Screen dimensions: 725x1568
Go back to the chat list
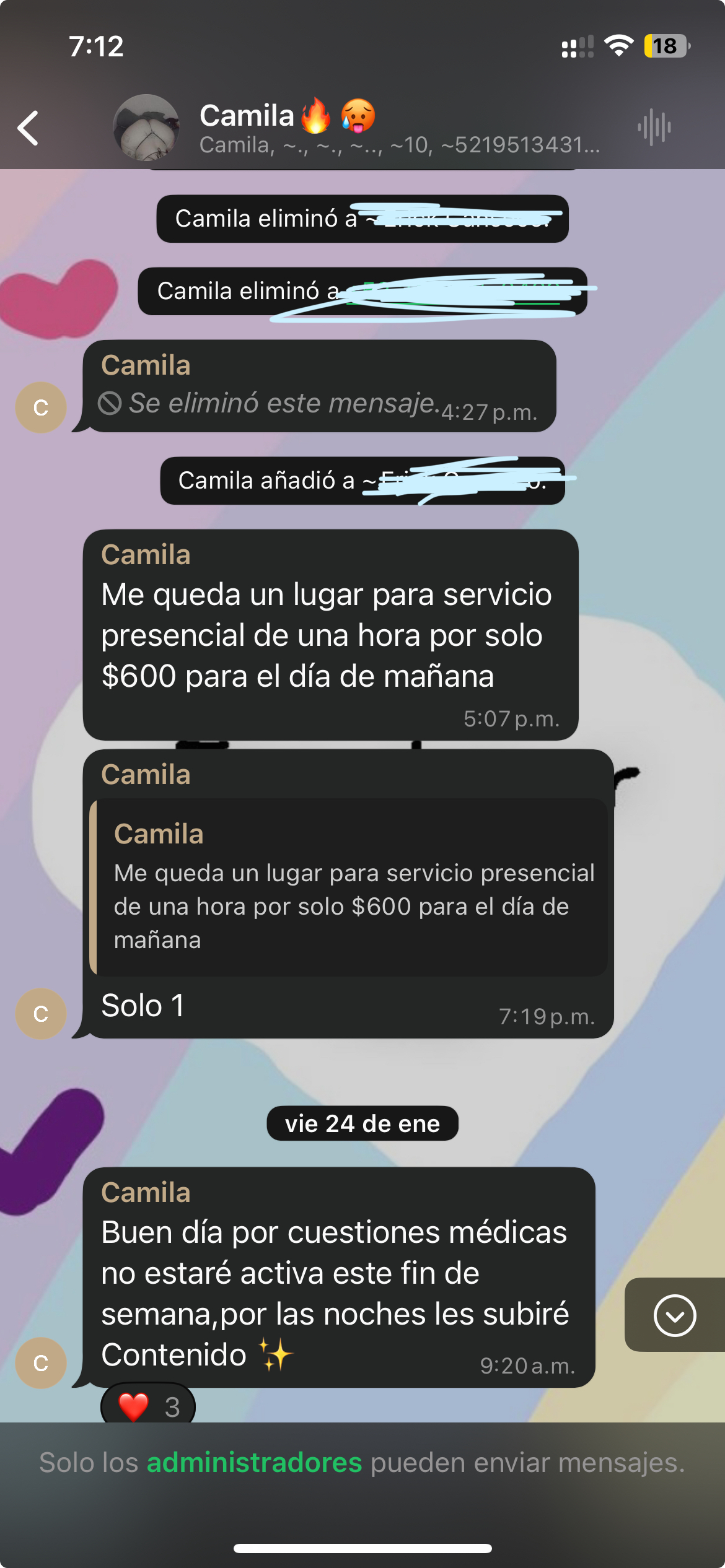pos(29,128)
